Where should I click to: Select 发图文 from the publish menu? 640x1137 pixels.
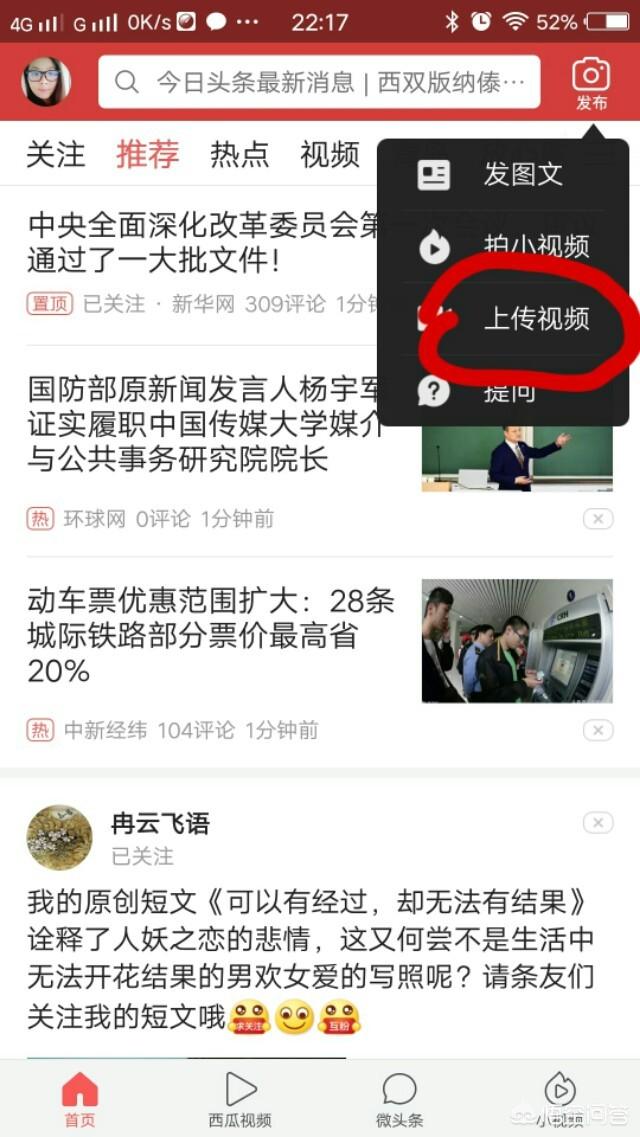coord(503,175)
